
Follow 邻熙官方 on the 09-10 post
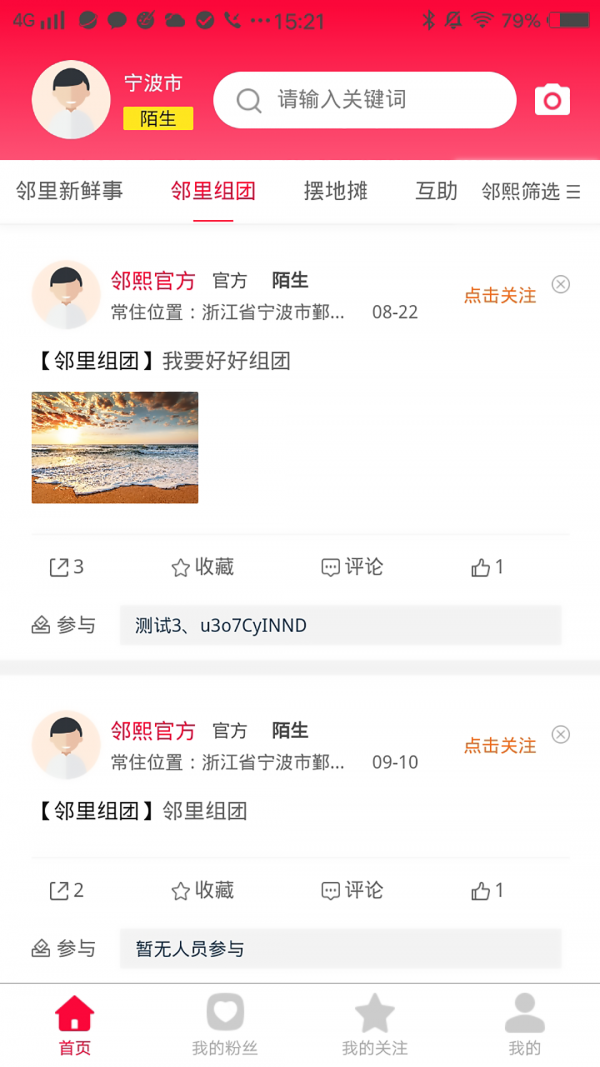[x=499, y=745]
